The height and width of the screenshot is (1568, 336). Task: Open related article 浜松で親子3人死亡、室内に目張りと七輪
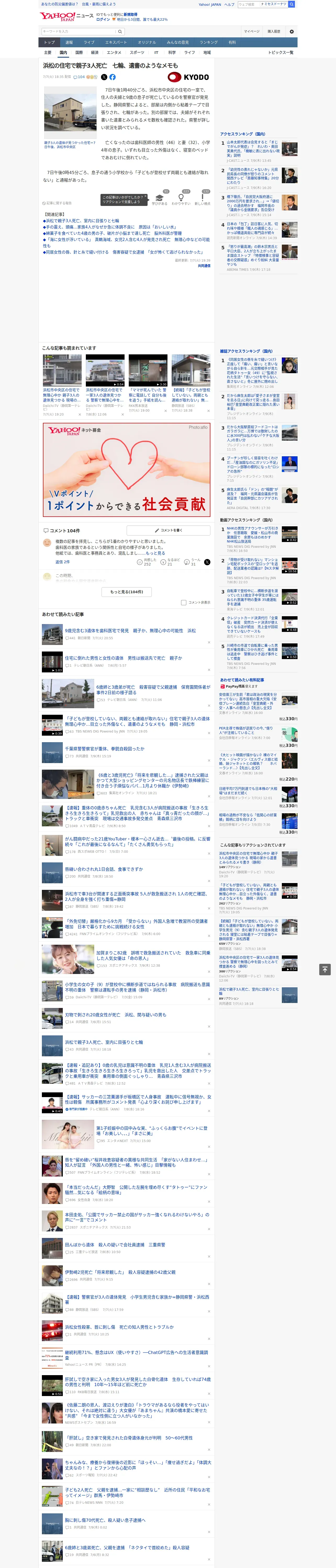tap(82, 221)
